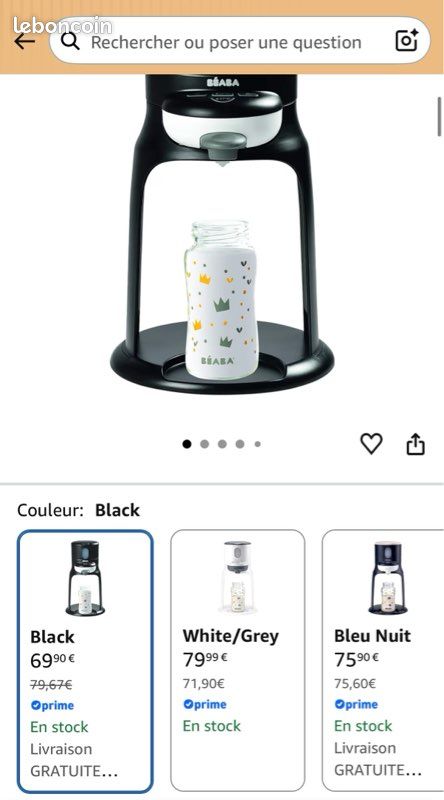This screenshot has width=444, height=800.
Task: Choose the White/Grey color option
Action: tap(238, 660)
